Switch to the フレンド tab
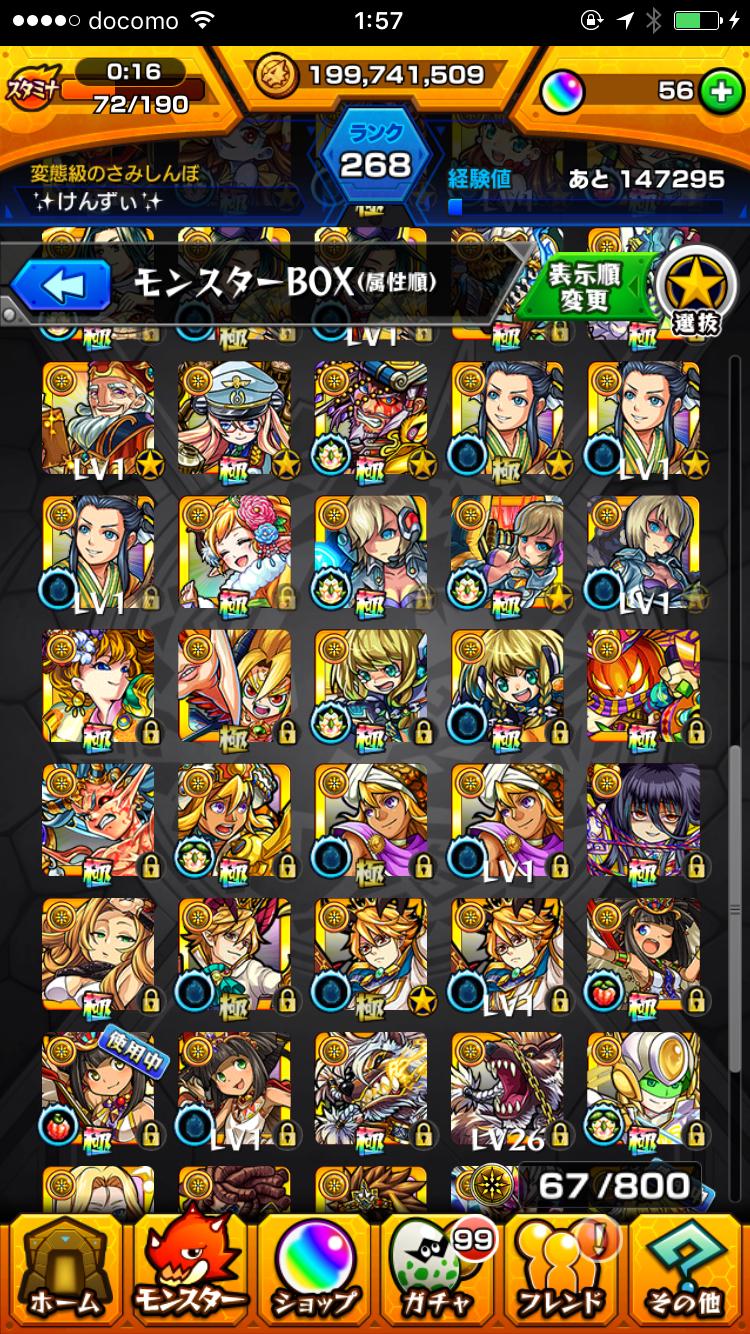The height and width of the screenshot is (1334, 750). 562,1272
